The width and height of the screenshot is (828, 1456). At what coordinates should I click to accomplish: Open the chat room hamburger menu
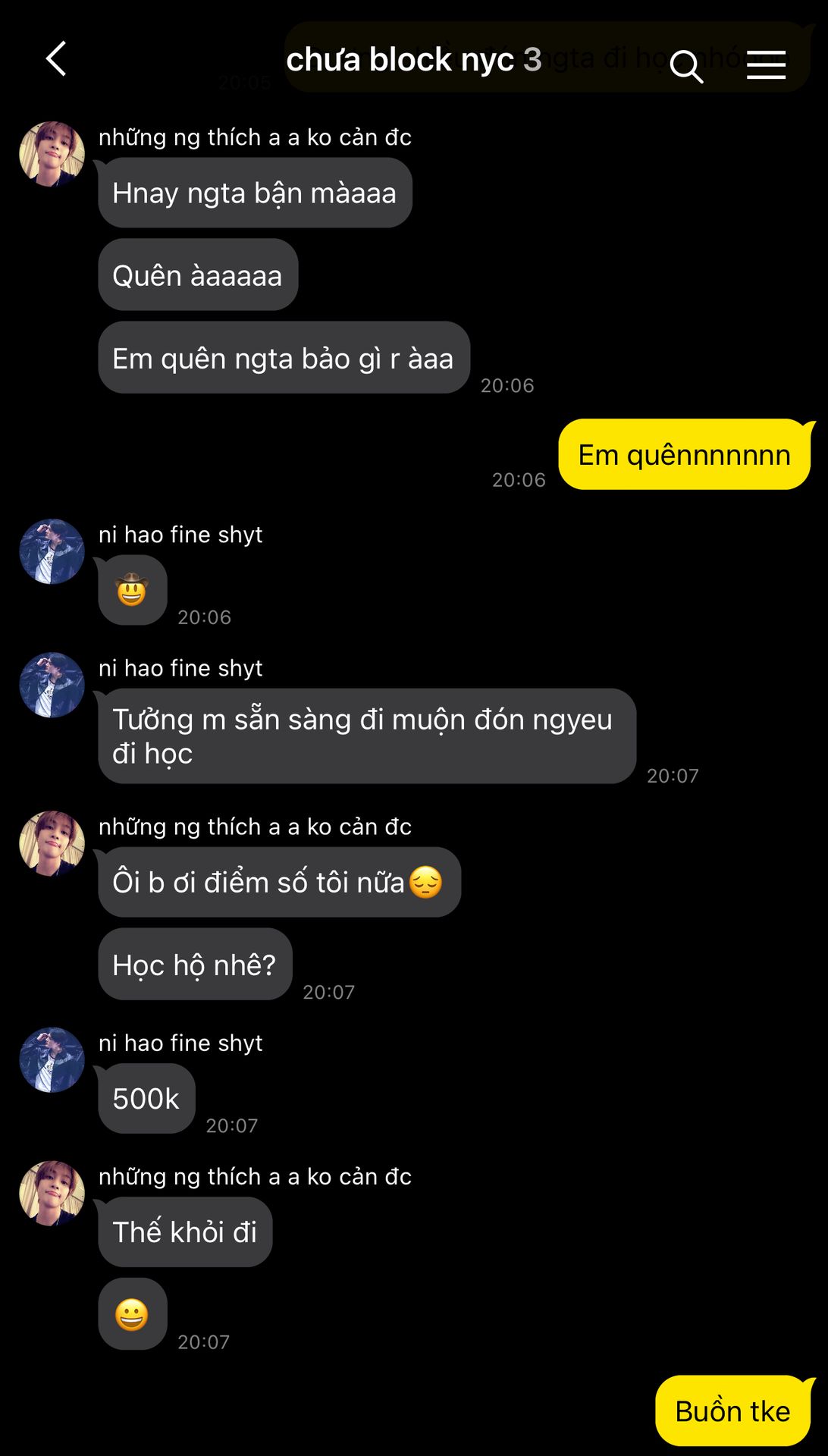[x=766, y=65]
